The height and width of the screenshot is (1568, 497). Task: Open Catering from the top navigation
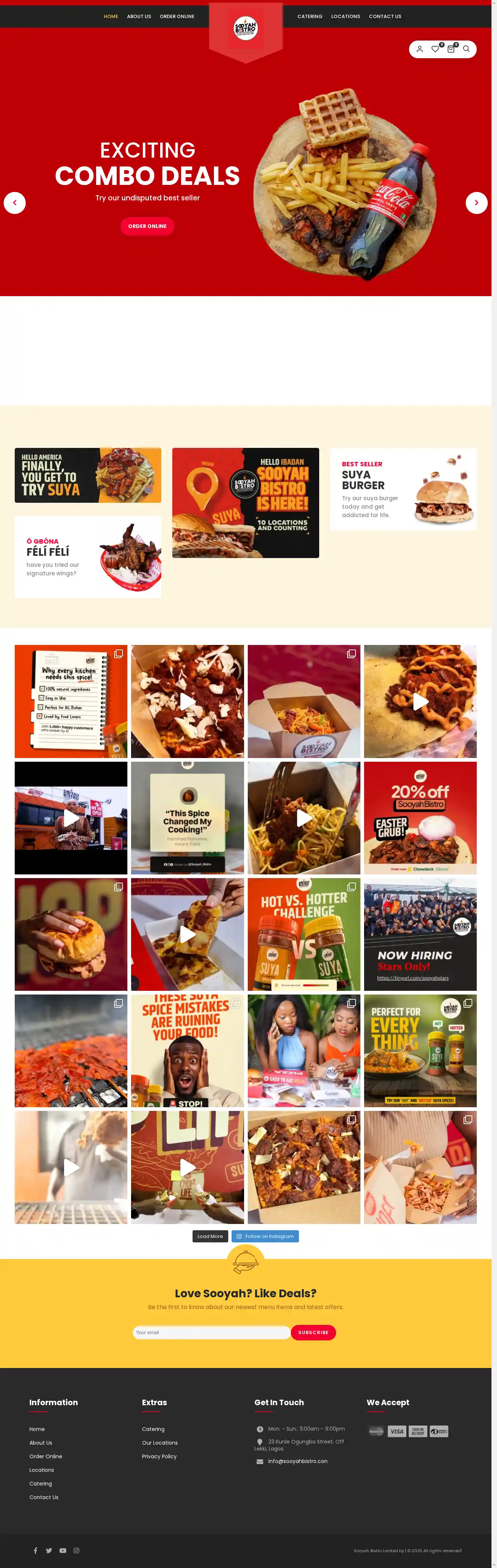pyautogui.click(x=310, y=17)
